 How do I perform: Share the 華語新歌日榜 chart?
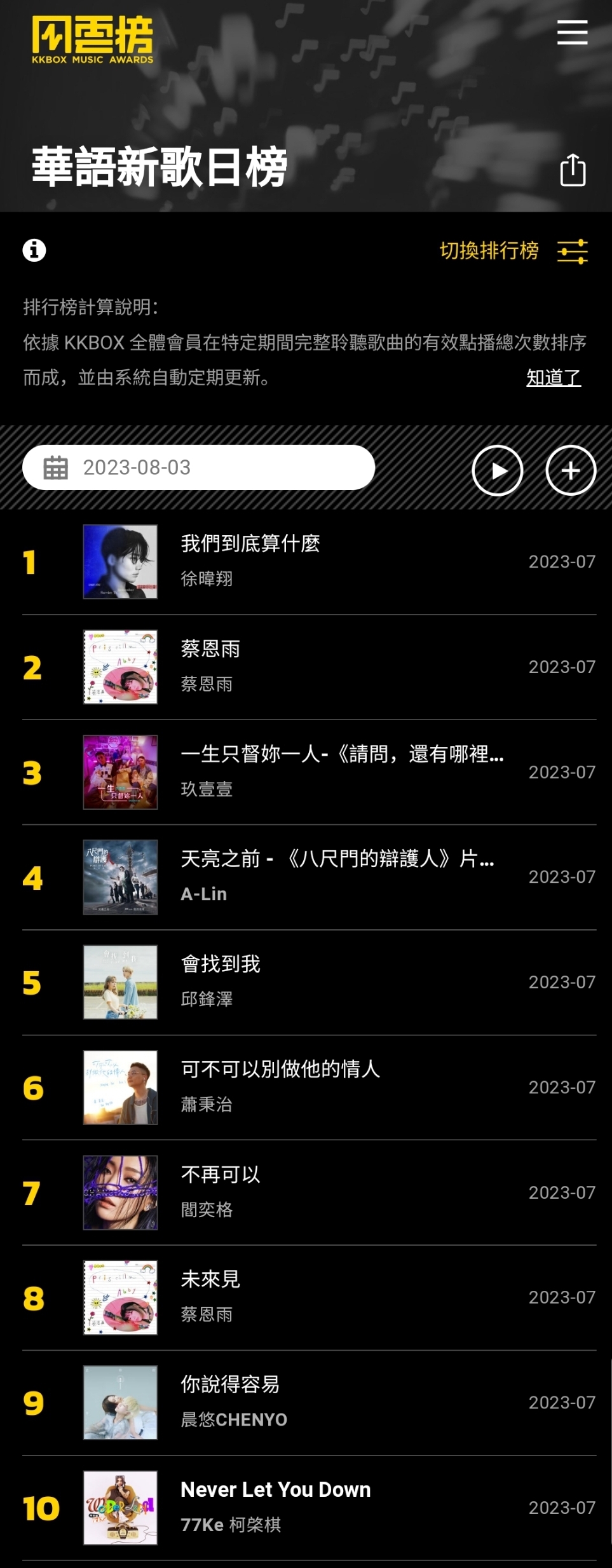tap(573, 170)
